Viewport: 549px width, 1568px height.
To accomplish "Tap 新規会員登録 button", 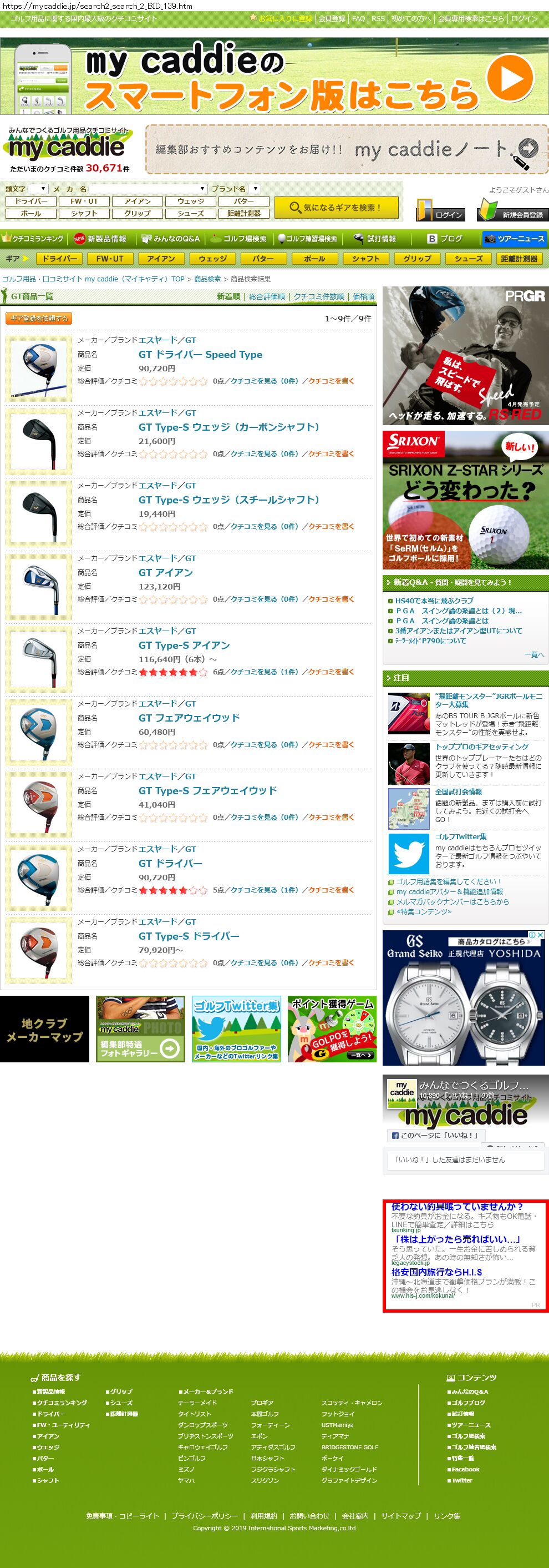I will [513, 210].
